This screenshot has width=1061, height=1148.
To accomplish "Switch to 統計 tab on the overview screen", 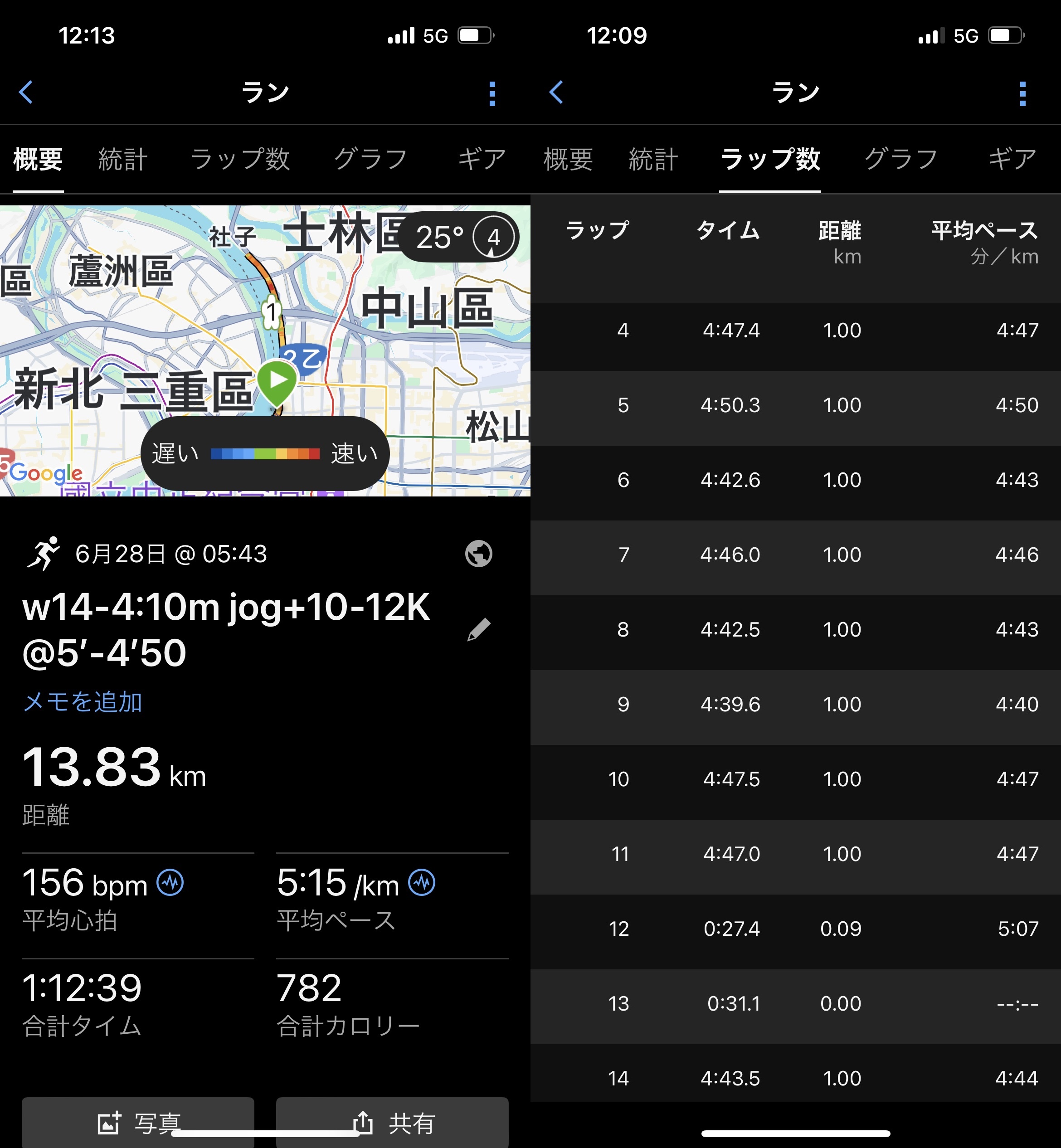I will pos(122,159).
